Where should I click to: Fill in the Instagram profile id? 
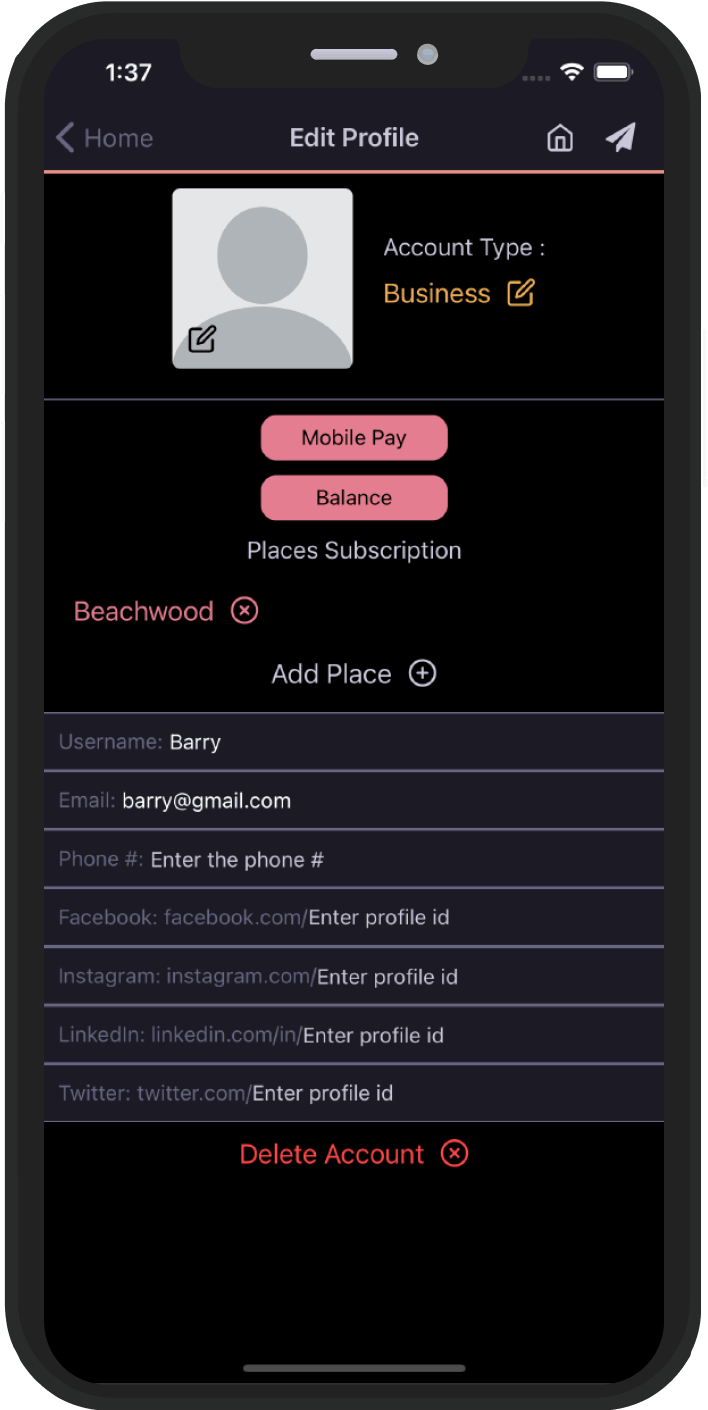click(x=354, y=976)
